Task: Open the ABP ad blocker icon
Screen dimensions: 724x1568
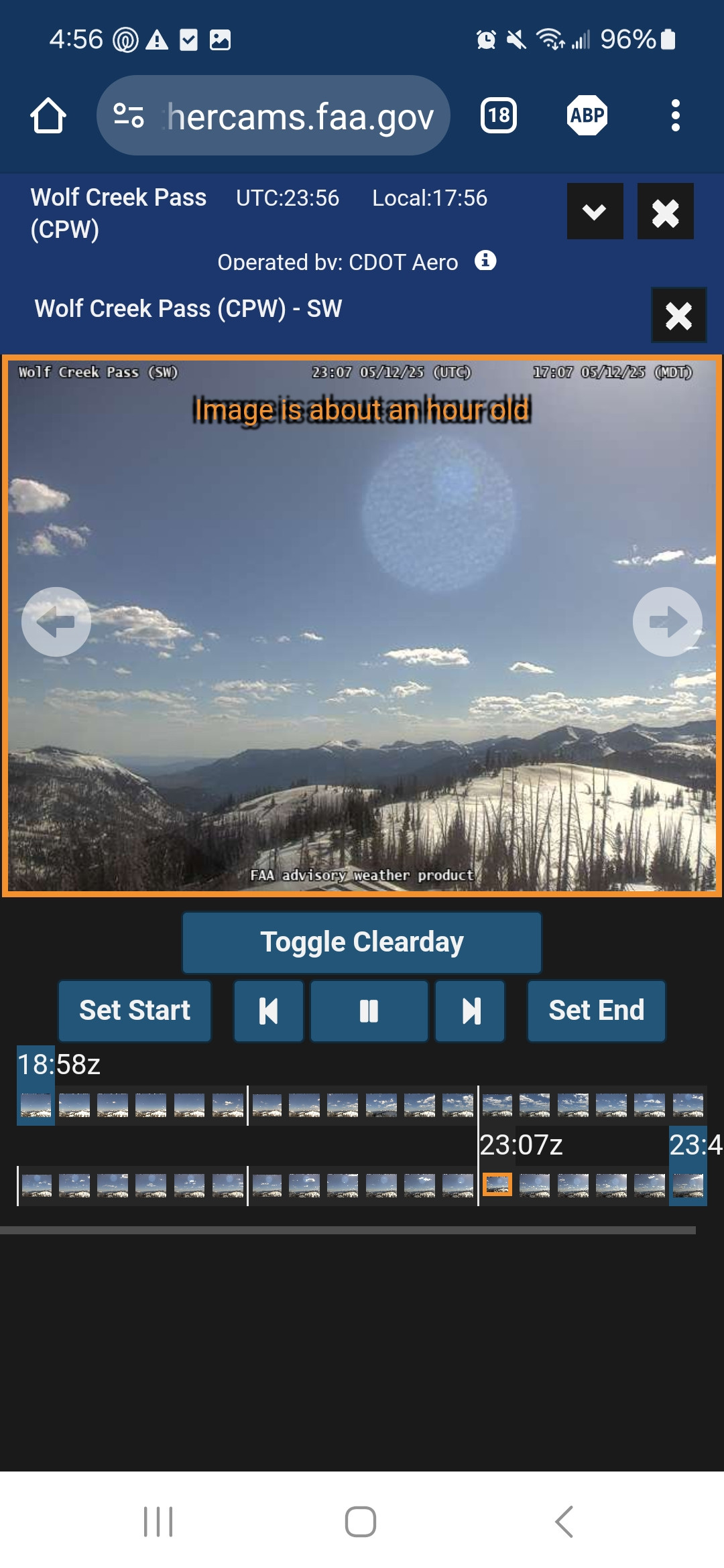Action: (587, 116)
